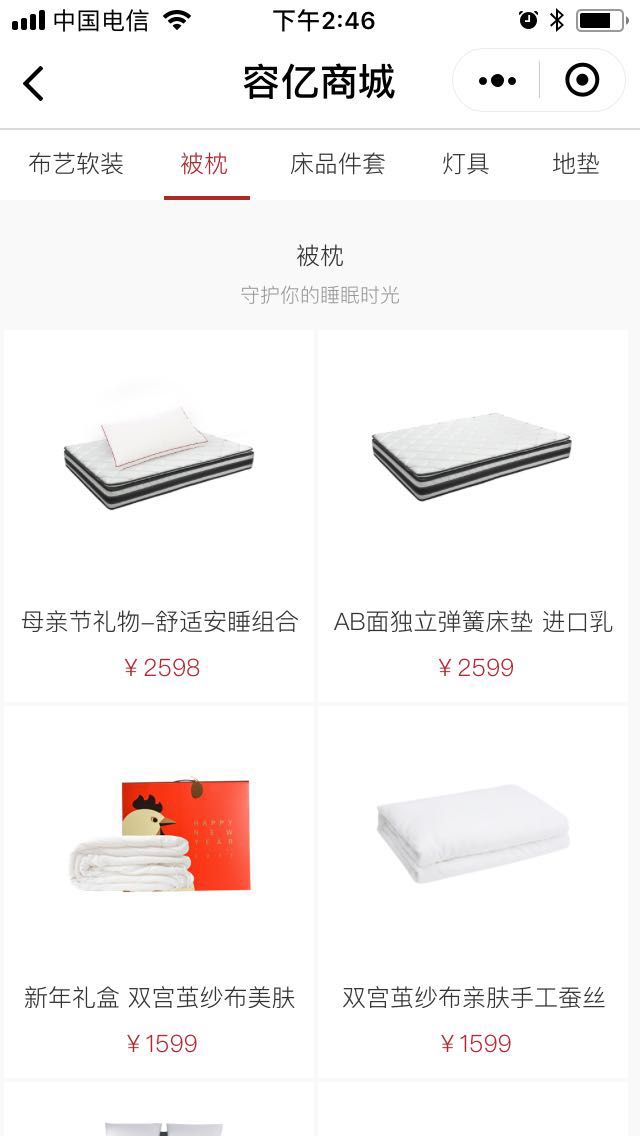
Task: Switch to the 地垫 tab
Action: point(576,164)
